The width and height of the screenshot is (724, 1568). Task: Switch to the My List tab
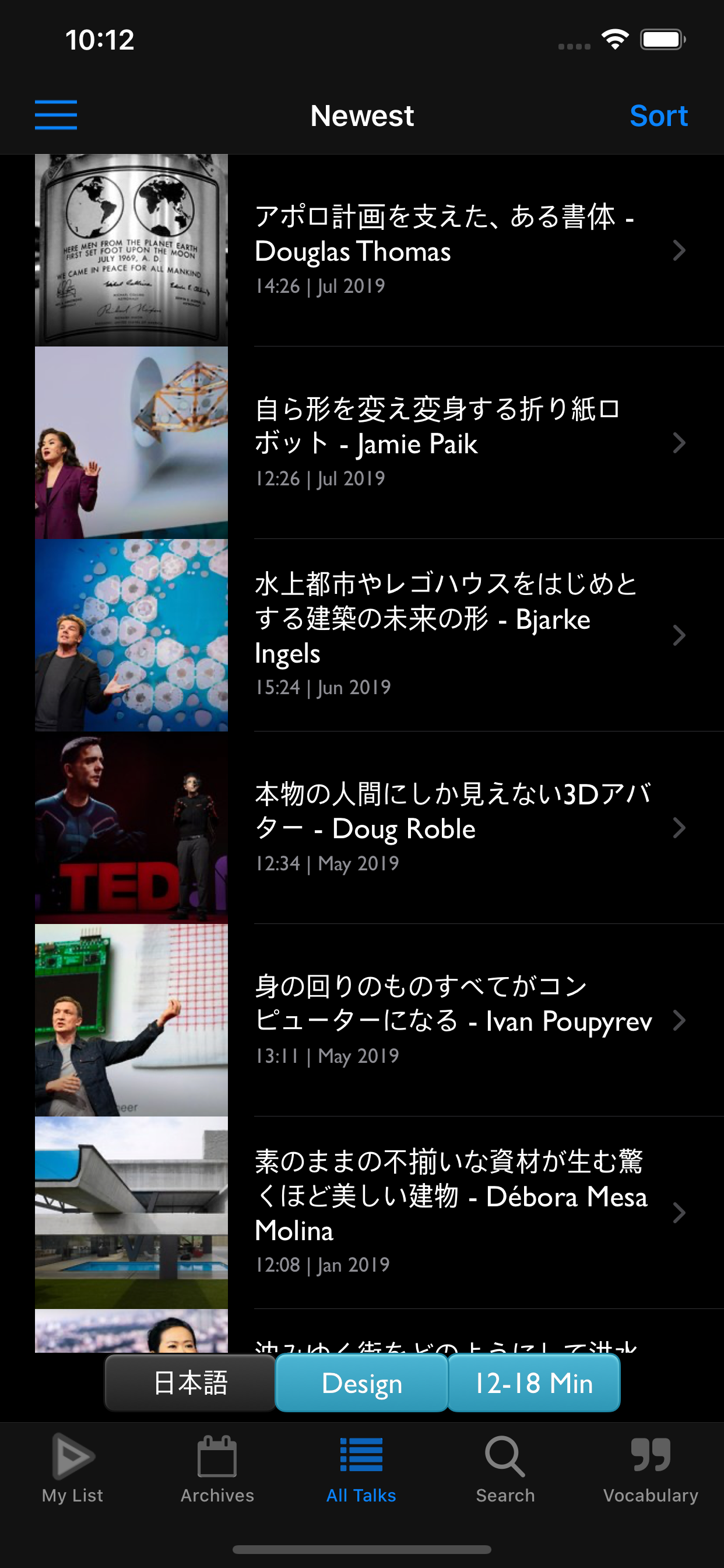point(72,1468)
